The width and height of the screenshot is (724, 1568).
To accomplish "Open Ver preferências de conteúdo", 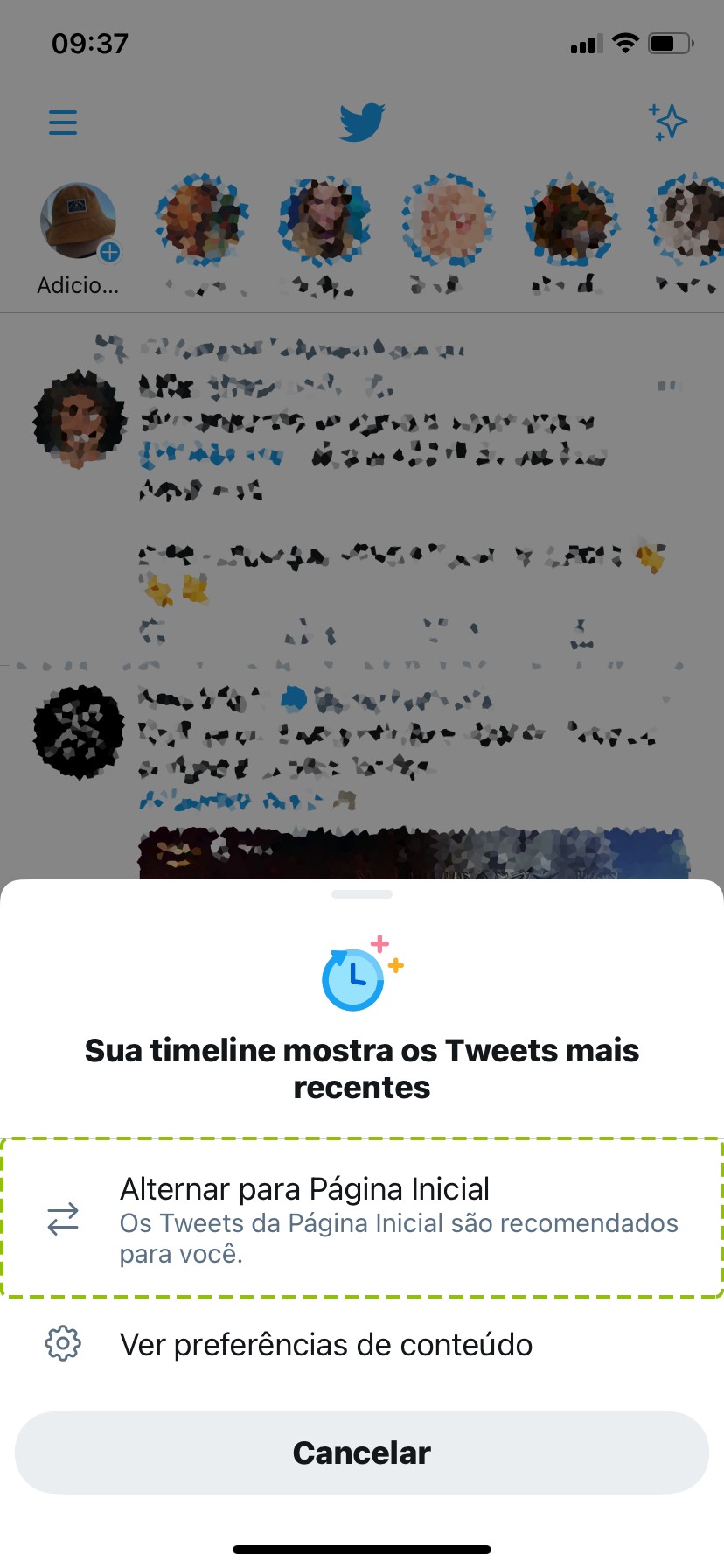I will [x=362, y=1344].
